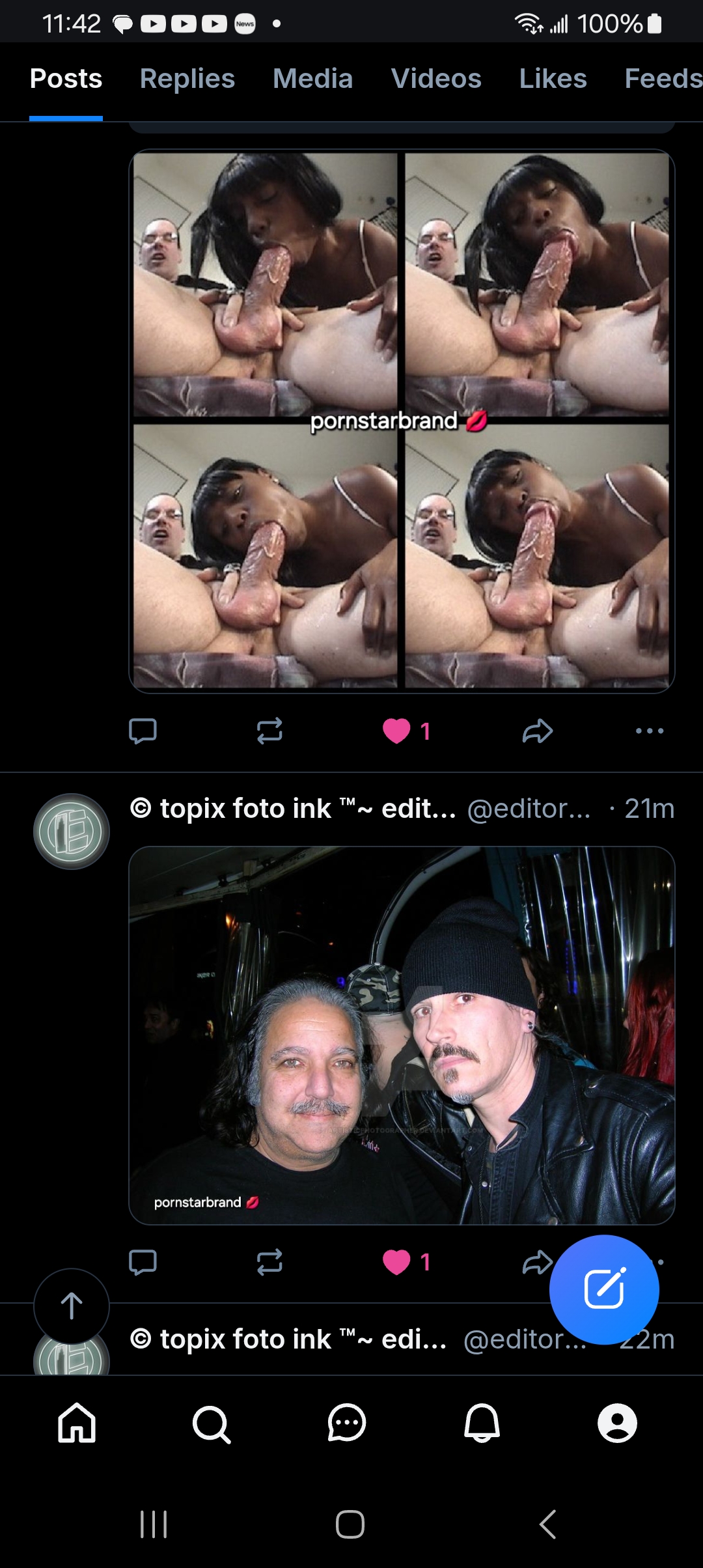
Task: Share the top post
Action: tap(536, 731)
